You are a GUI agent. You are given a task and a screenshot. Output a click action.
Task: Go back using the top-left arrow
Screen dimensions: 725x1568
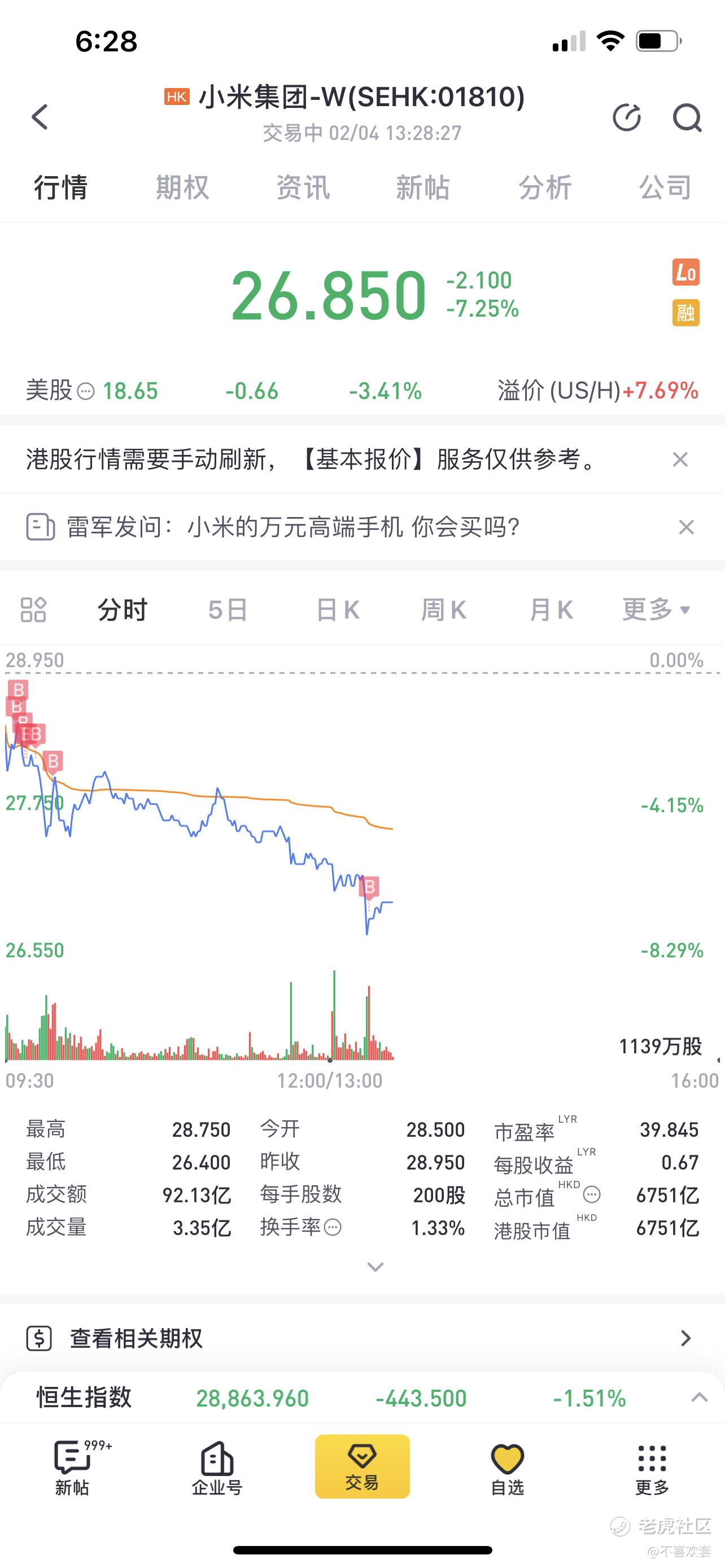(40, 117)
